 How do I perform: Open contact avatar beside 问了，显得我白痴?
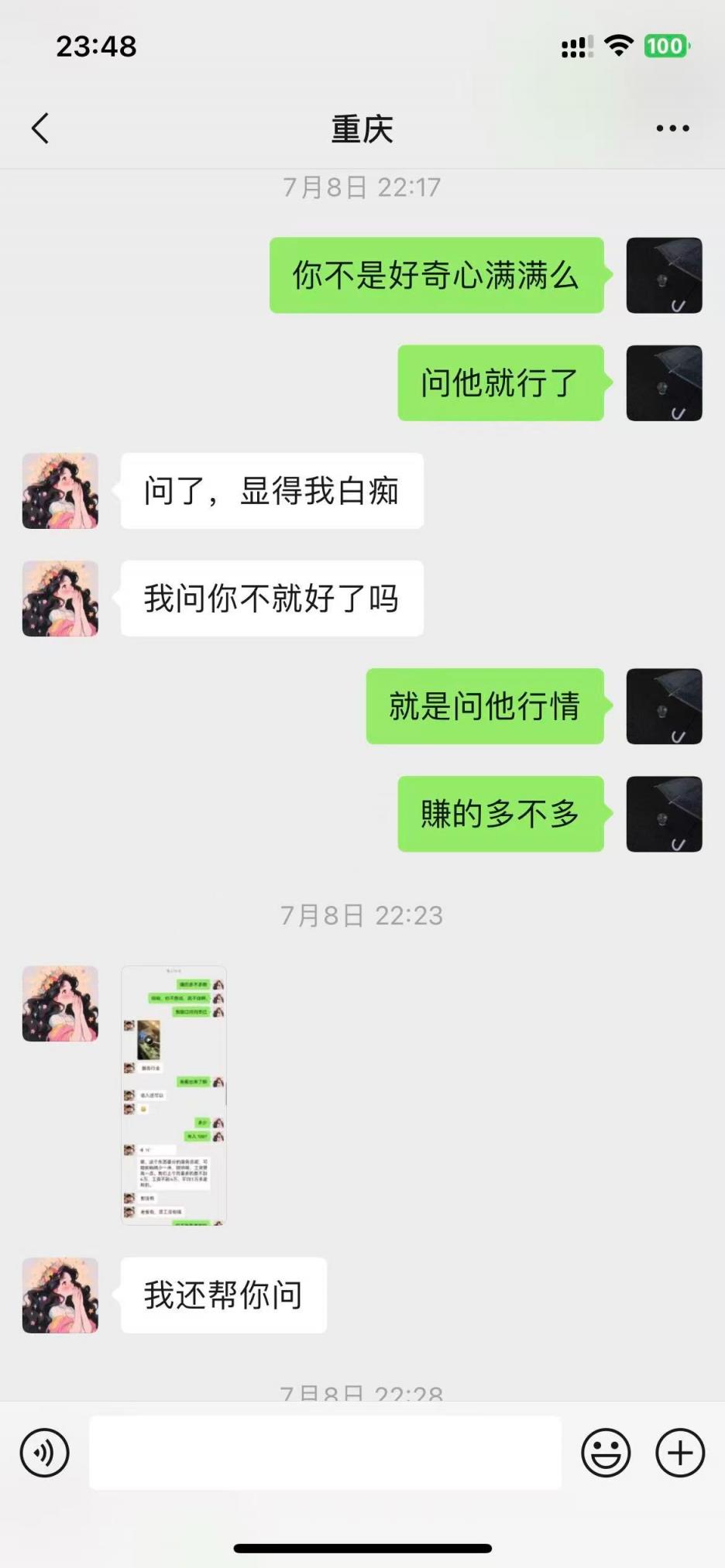click(60, 491)
